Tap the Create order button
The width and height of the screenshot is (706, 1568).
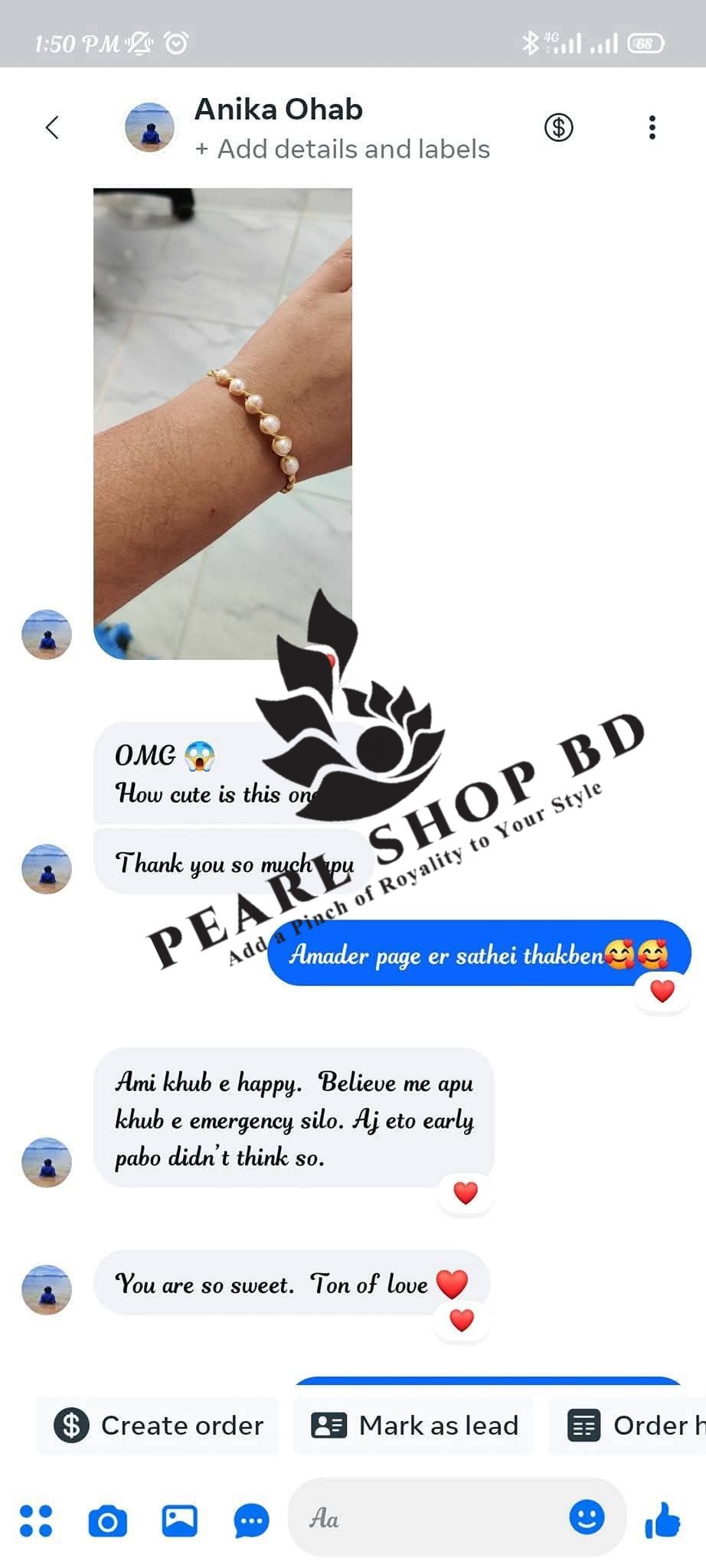point(158,1426)
